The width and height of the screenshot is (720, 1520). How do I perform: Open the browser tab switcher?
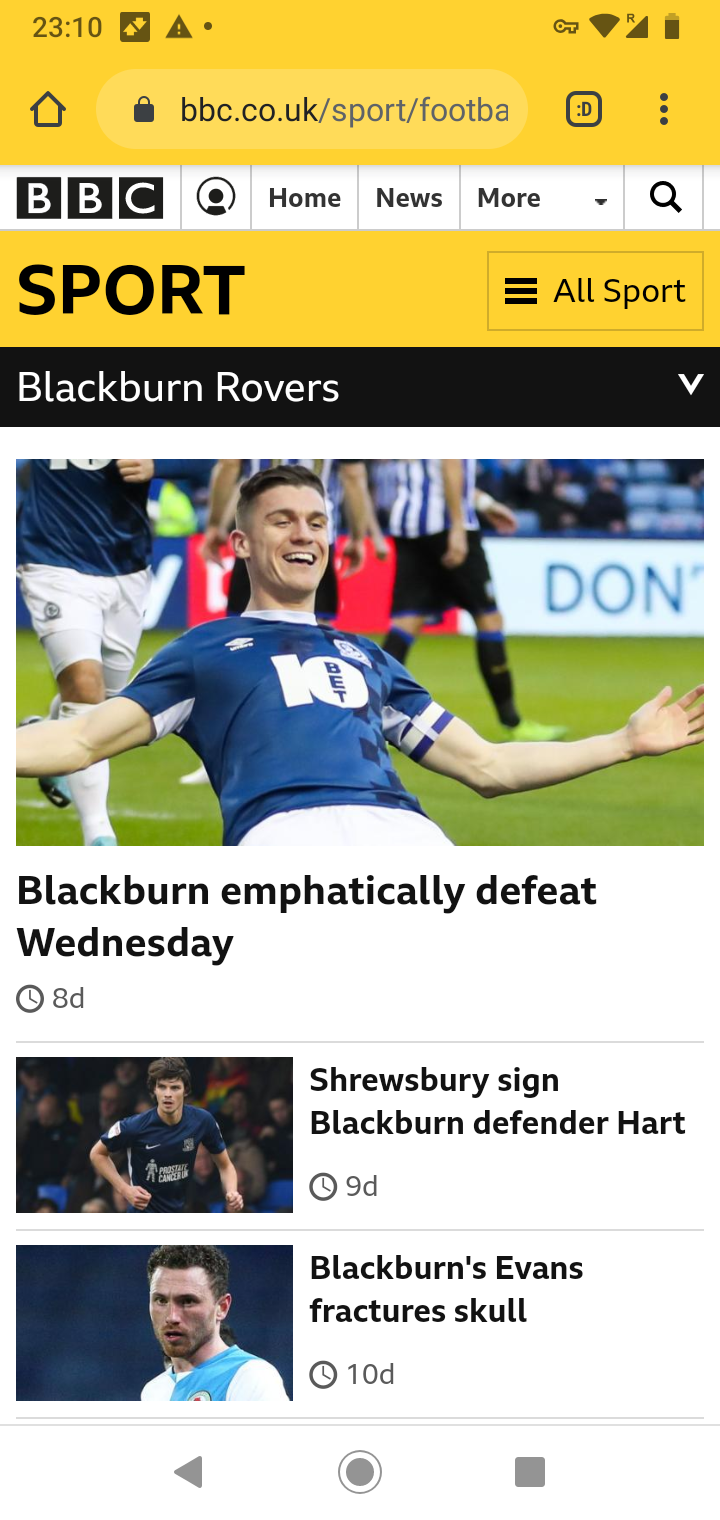click(584, 110)
